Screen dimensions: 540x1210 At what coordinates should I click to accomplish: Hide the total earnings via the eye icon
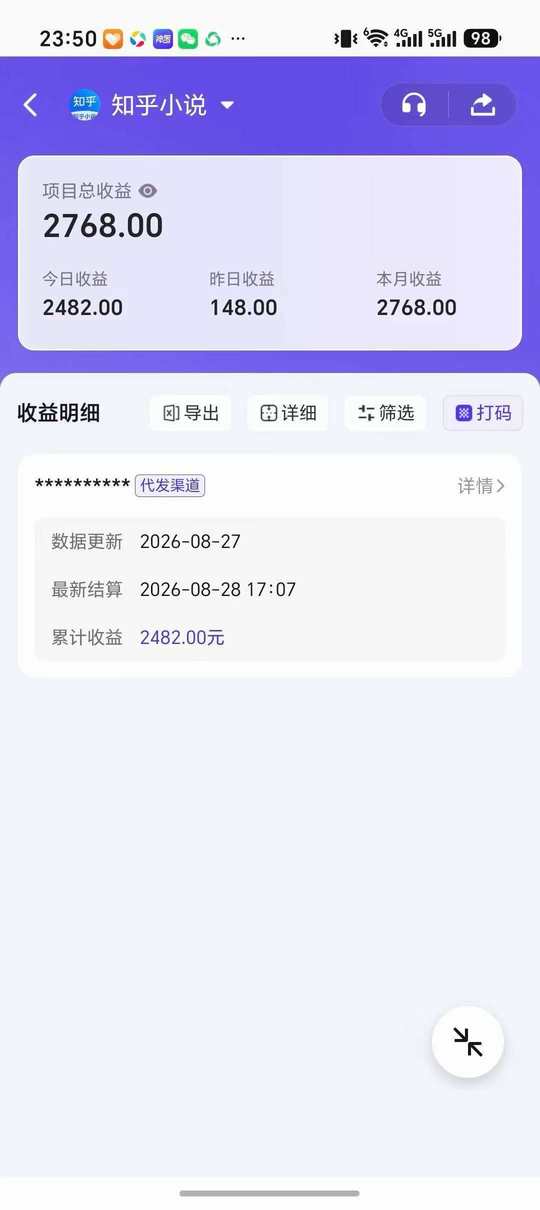[148, 191]
